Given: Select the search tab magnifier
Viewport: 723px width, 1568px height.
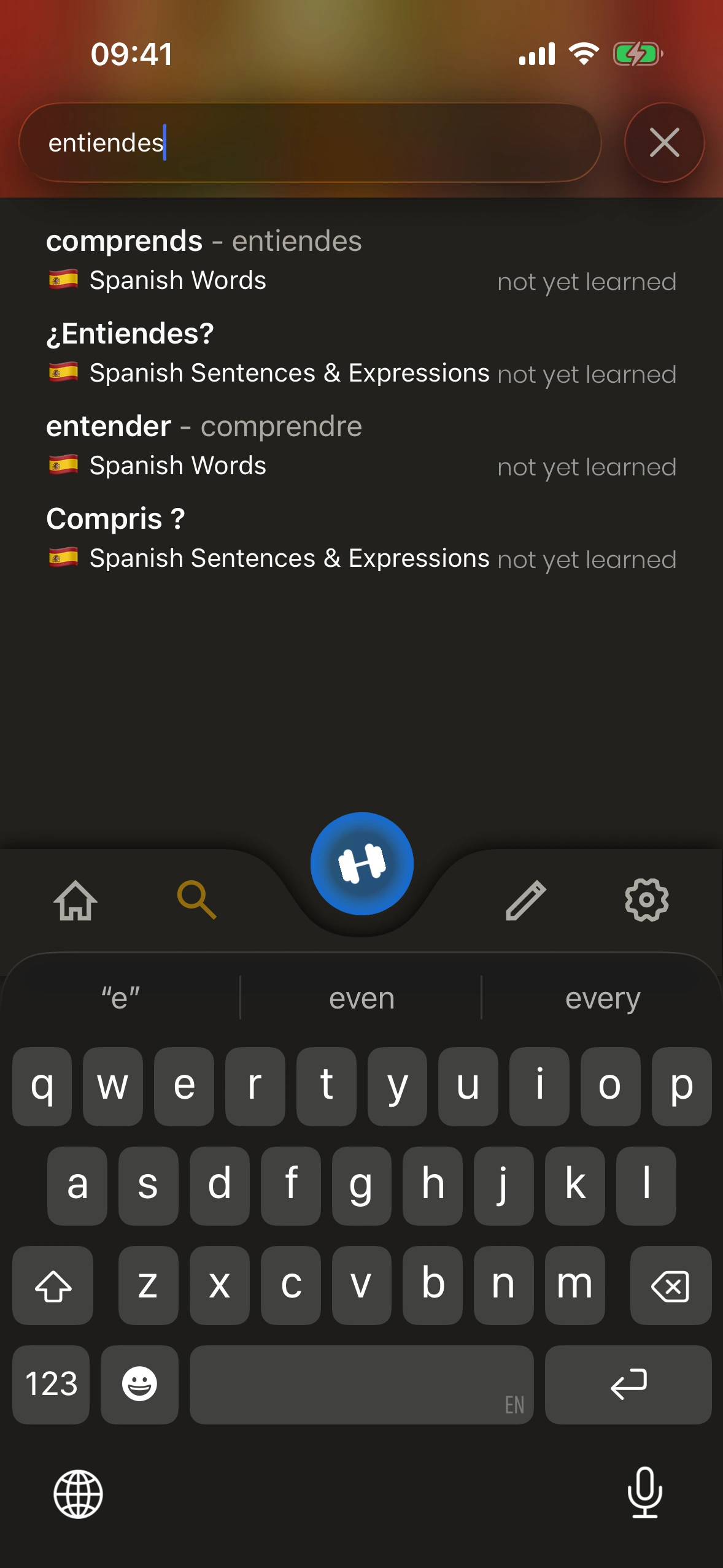Looking at the screenshot, I should [x=196, y=900].
